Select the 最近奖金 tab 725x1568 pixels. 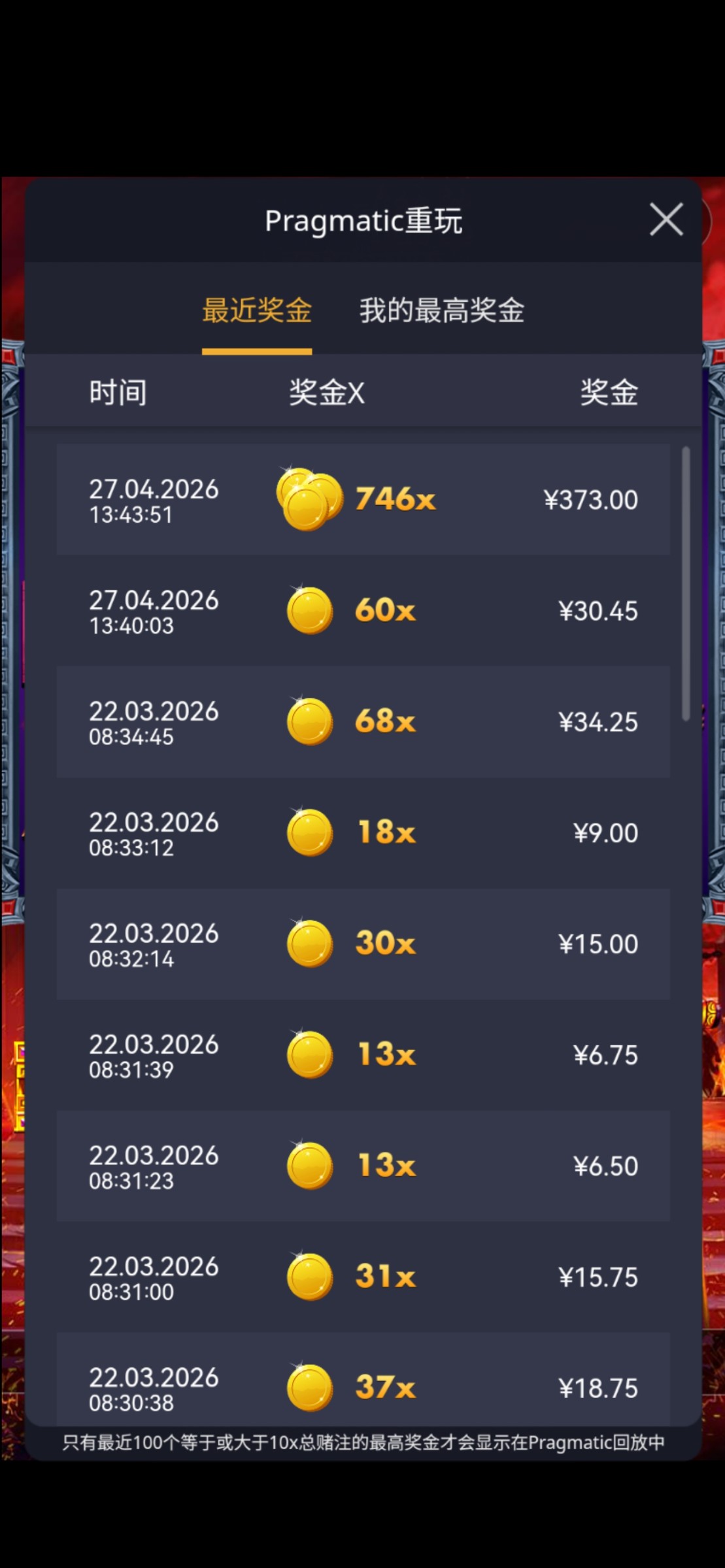coord(257,310)
